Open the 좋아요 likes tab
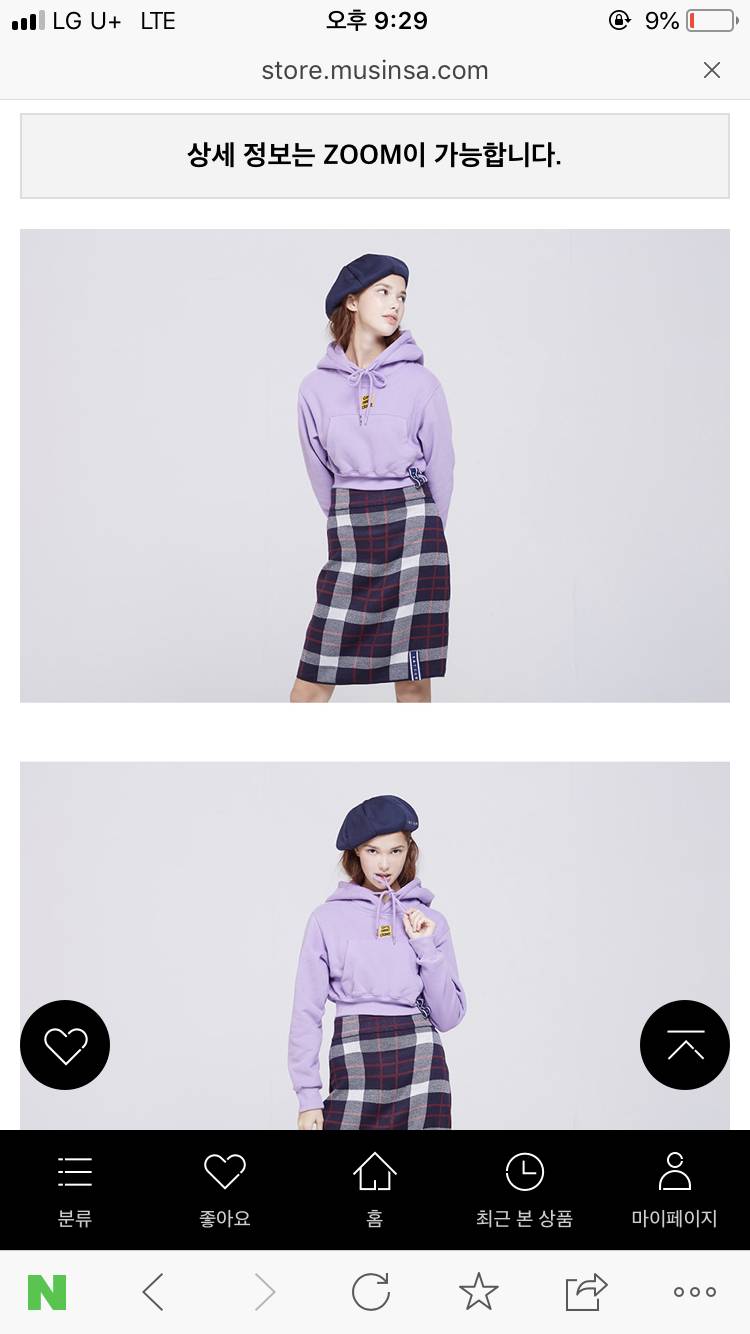Screen dimensions: 750x1334 click(225, 1190)
